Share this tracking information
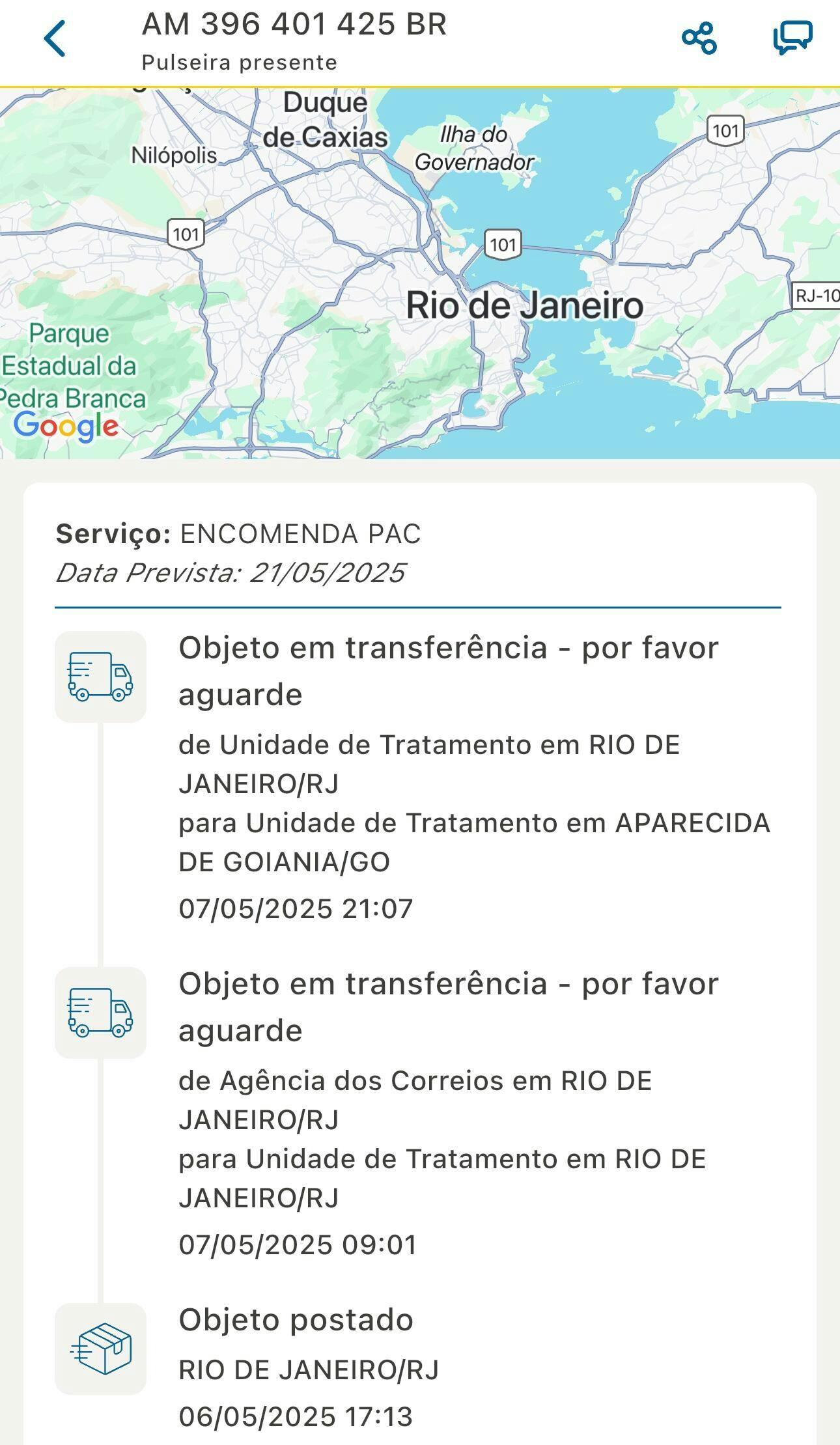The height and width of the screenshot is (1445, 840). tap(699, 38)
